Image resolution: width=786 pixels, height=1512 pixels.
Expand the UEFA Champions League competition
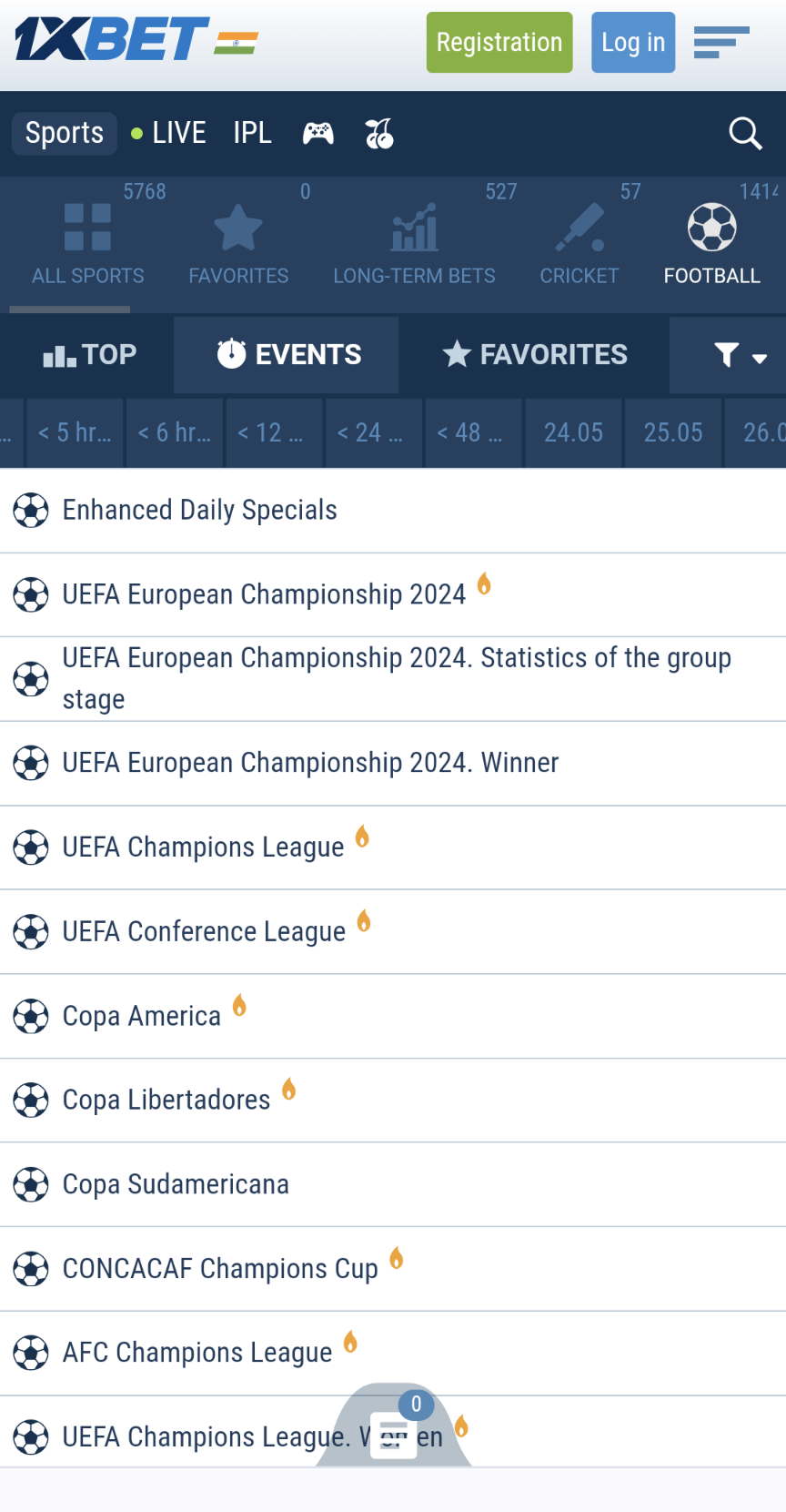[202, 847]
